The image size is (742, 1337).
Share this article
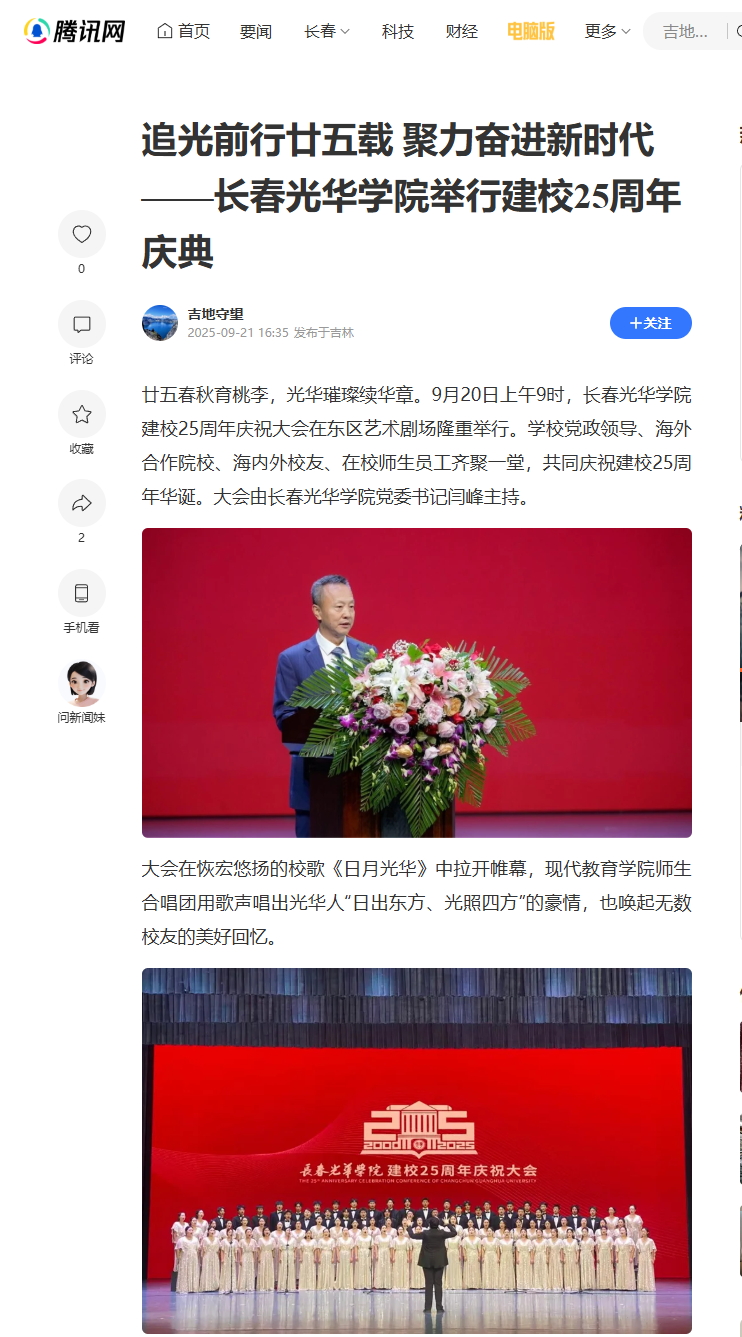(82, 503)
